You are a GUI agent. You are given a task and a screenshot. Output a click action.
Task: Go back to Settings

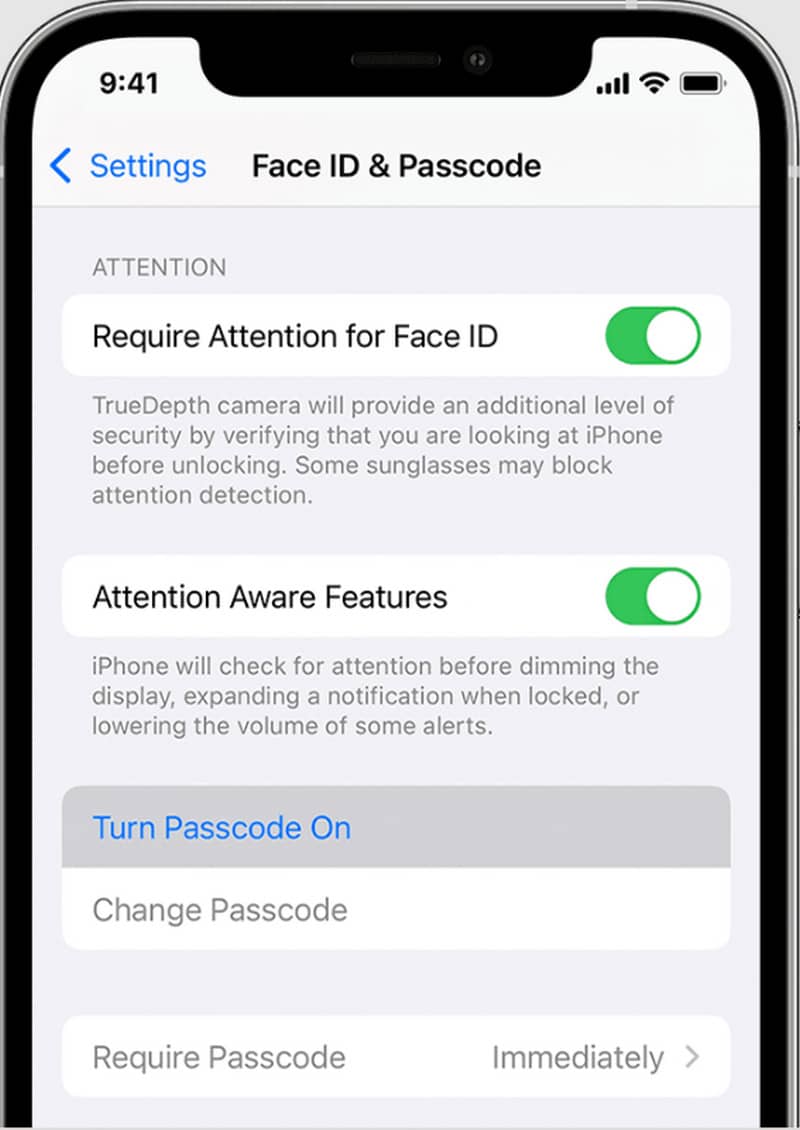[128, 166]
